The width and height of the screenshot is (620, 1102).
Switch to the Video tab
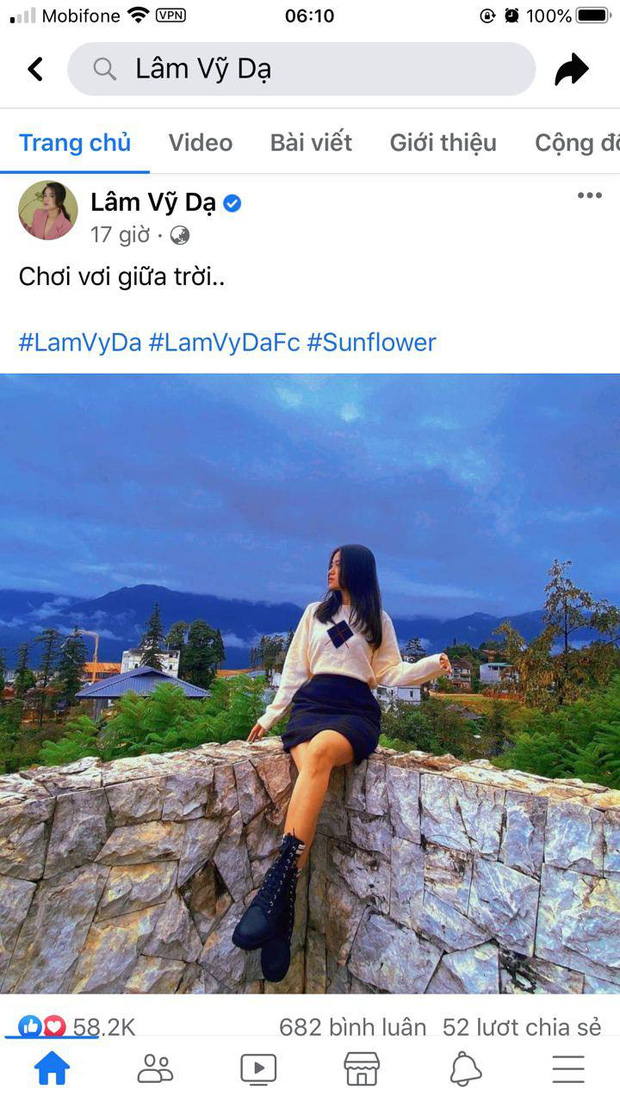[x=200, y=143]
